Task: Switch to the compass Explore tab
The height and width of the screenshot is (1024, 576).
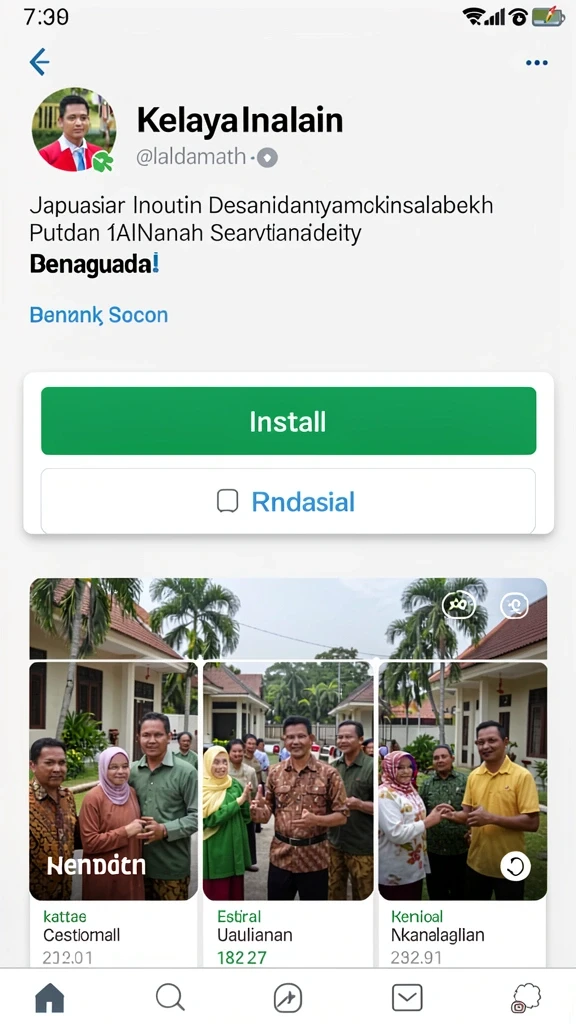Action: pos(288,998)
